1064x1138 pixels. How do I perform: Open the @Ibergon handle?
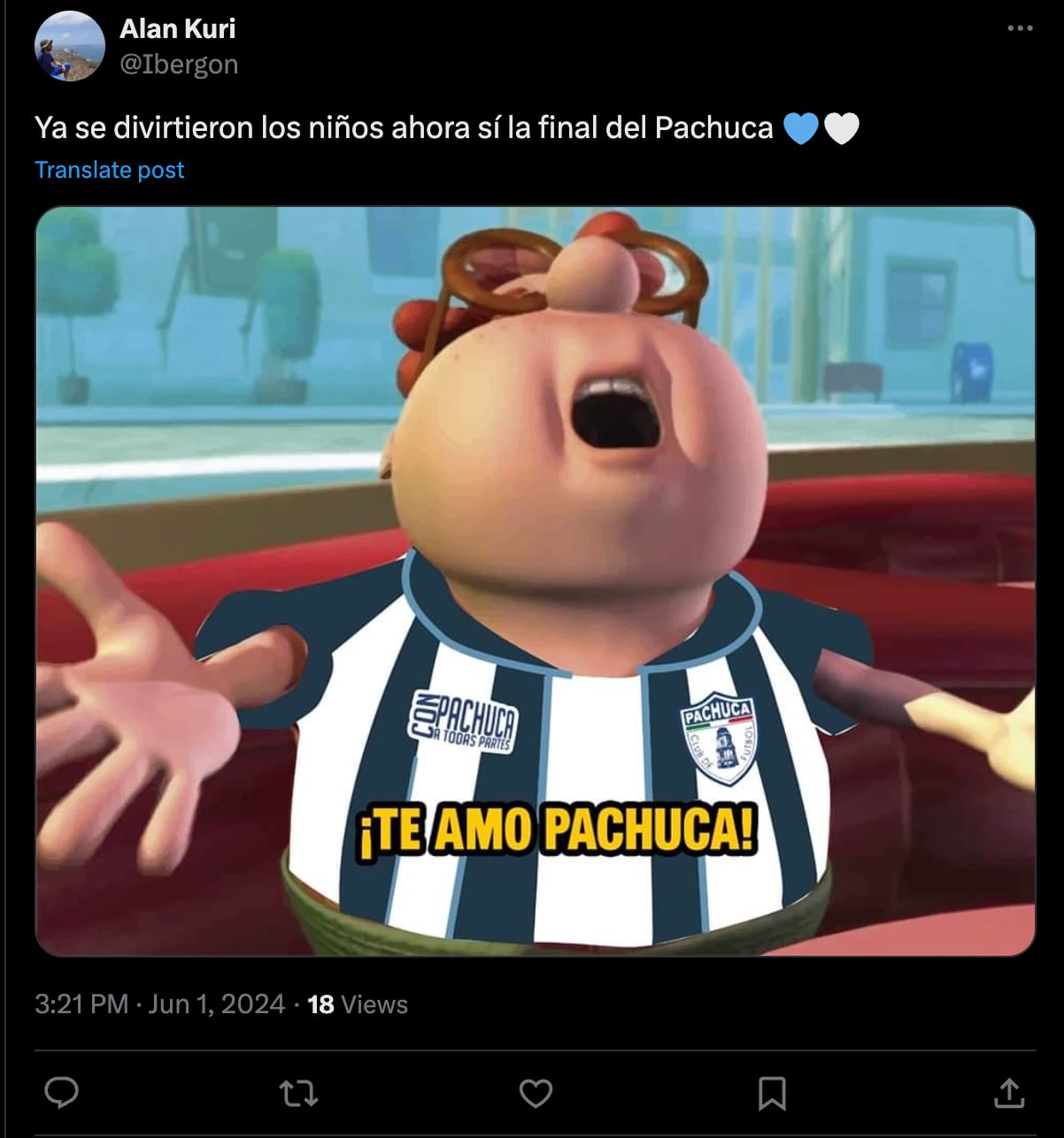tap(179, 65)
